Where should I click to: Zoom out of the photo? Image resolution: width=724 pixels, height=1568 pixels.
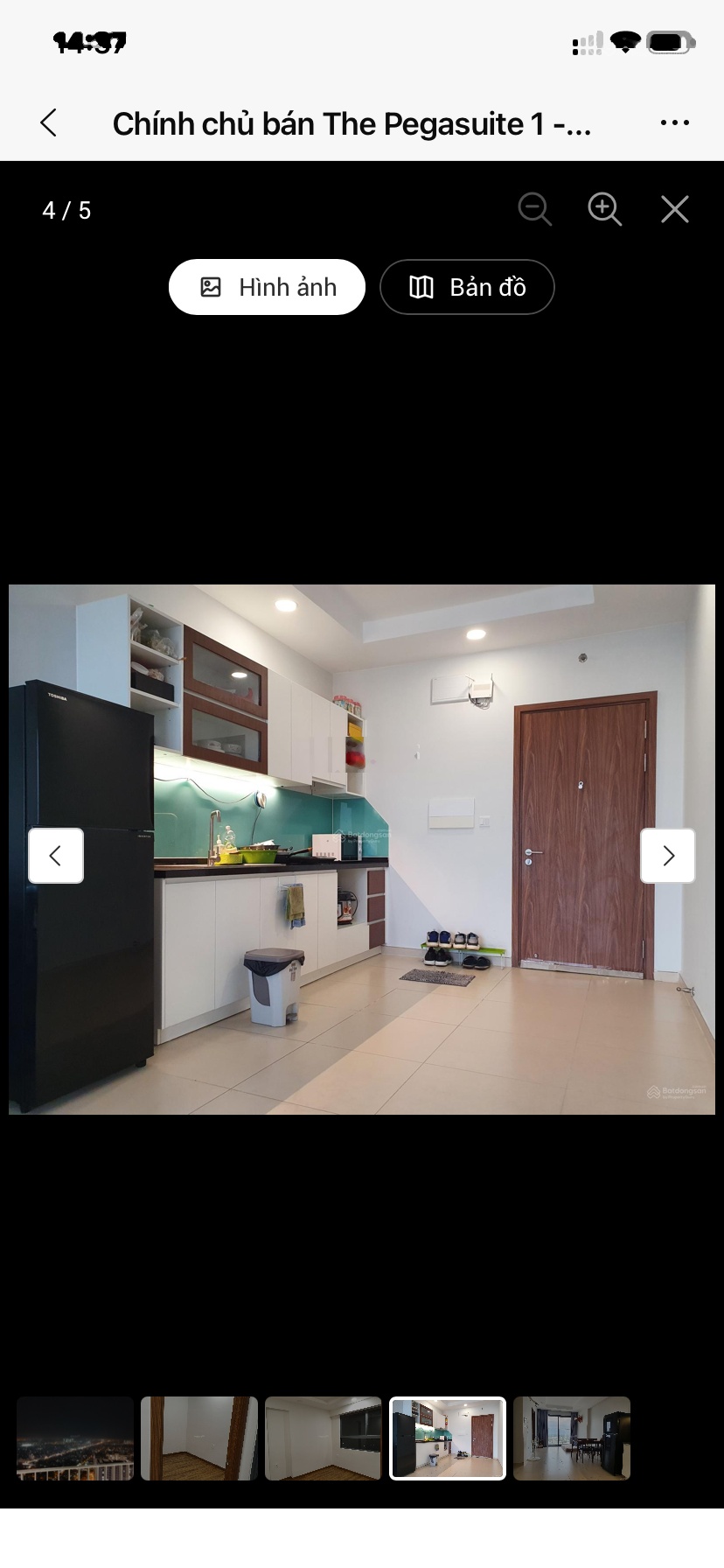coord(534,210)
